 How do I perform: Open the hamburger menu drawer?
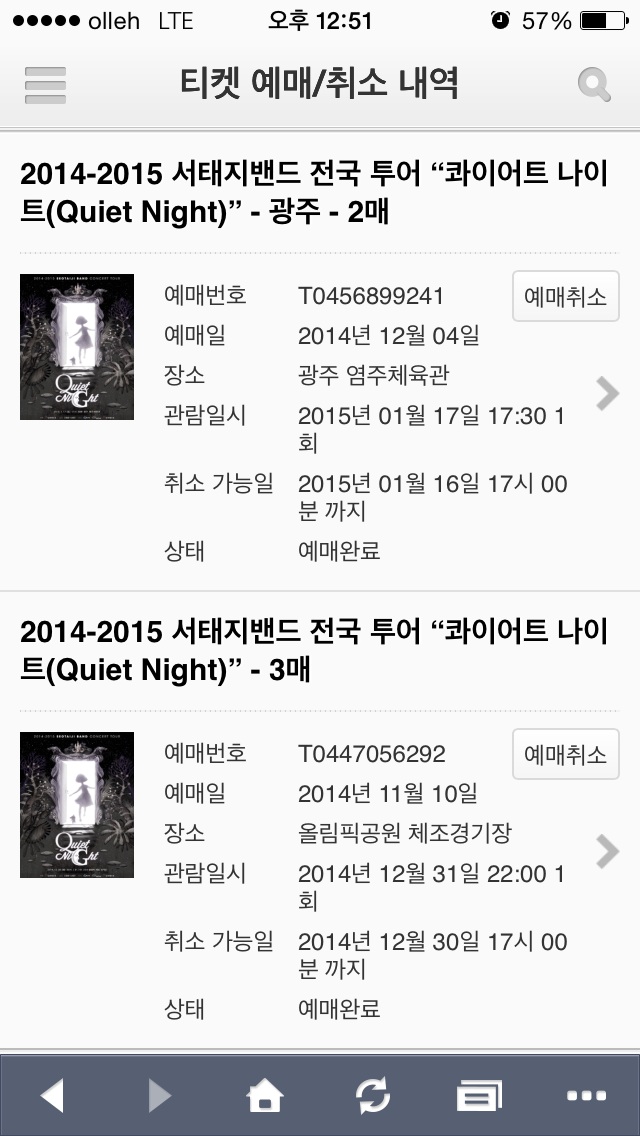45,85
